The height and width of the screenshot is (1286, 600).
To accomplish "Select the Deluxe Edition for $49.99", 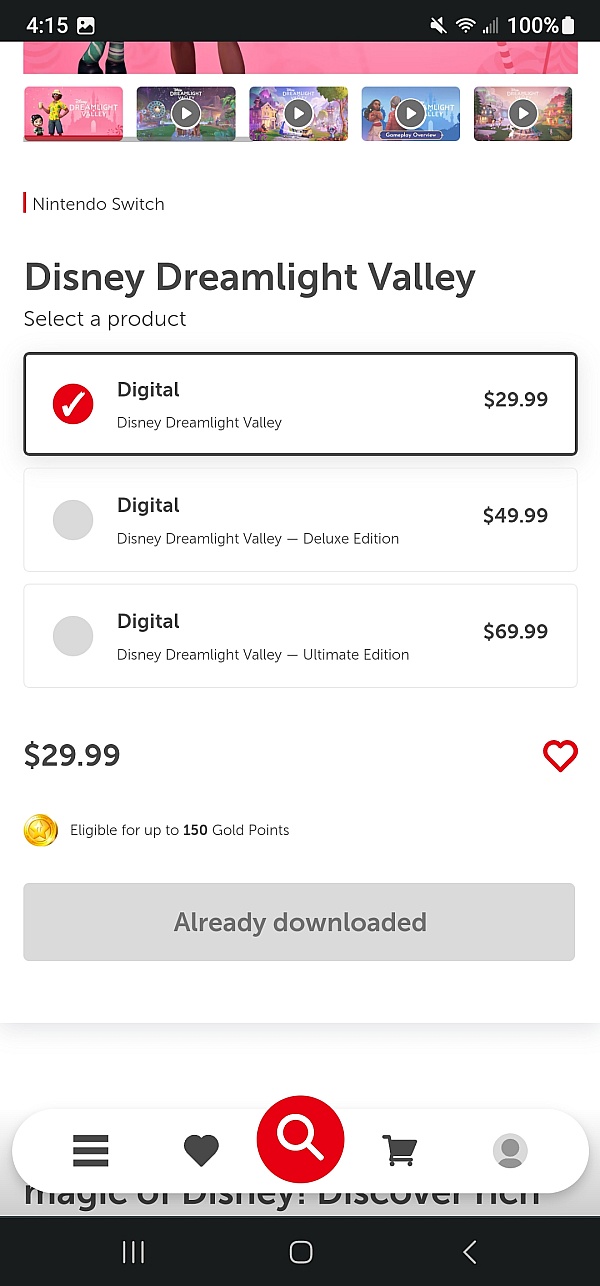I will (x=300, y=520).
